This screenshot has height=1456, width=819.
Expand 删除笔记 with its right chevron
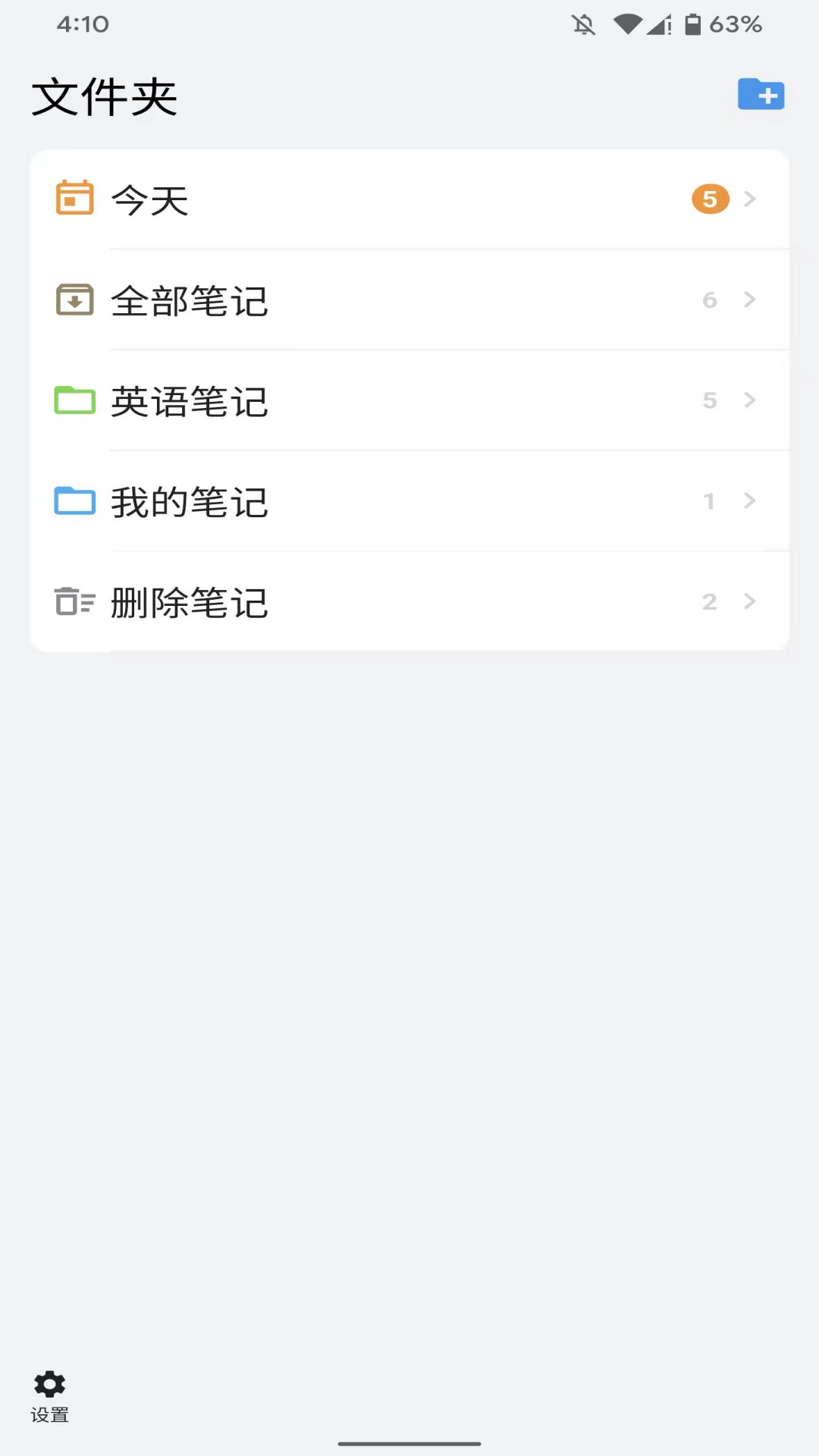pyautogui.click(x=749, y=601)
